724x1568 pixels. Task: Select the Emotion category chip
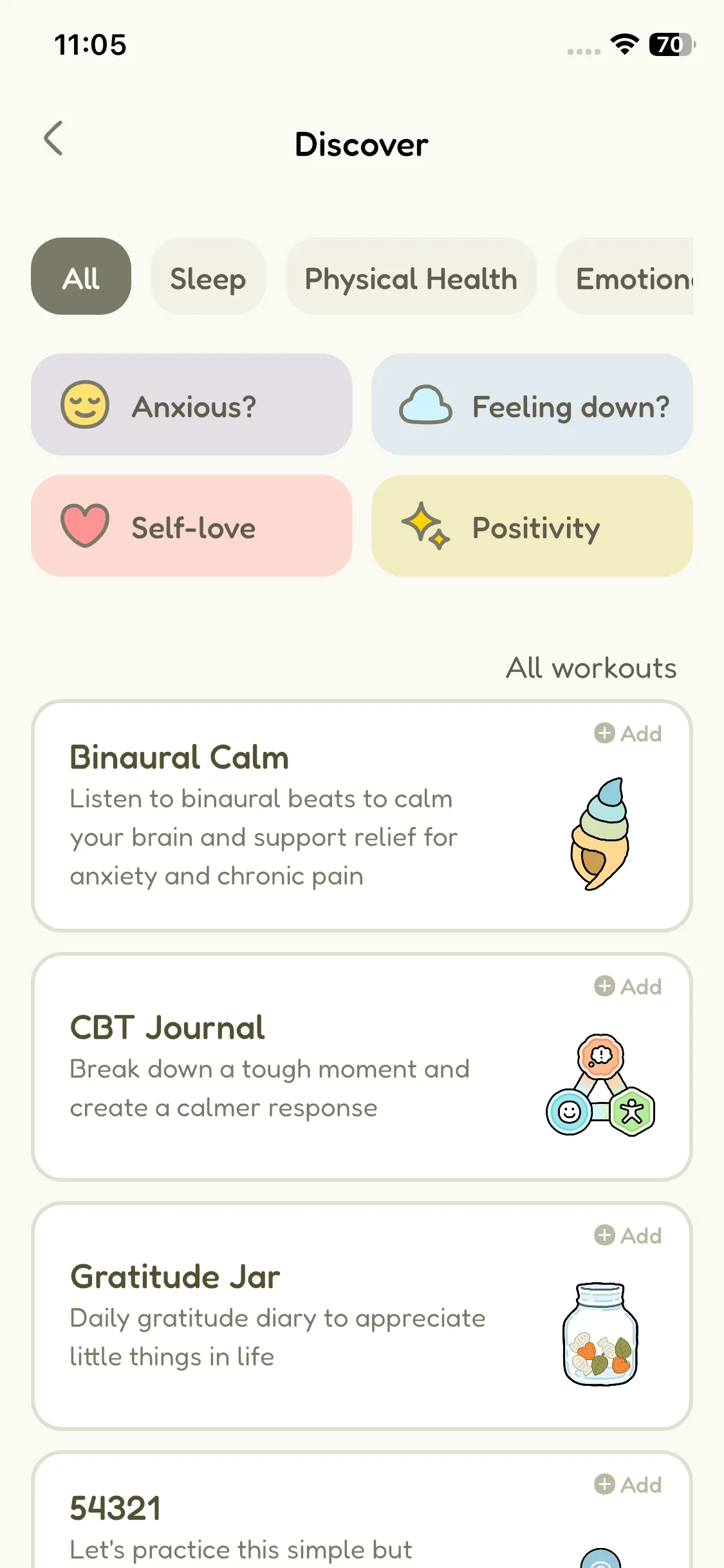(x=625, y=276)
